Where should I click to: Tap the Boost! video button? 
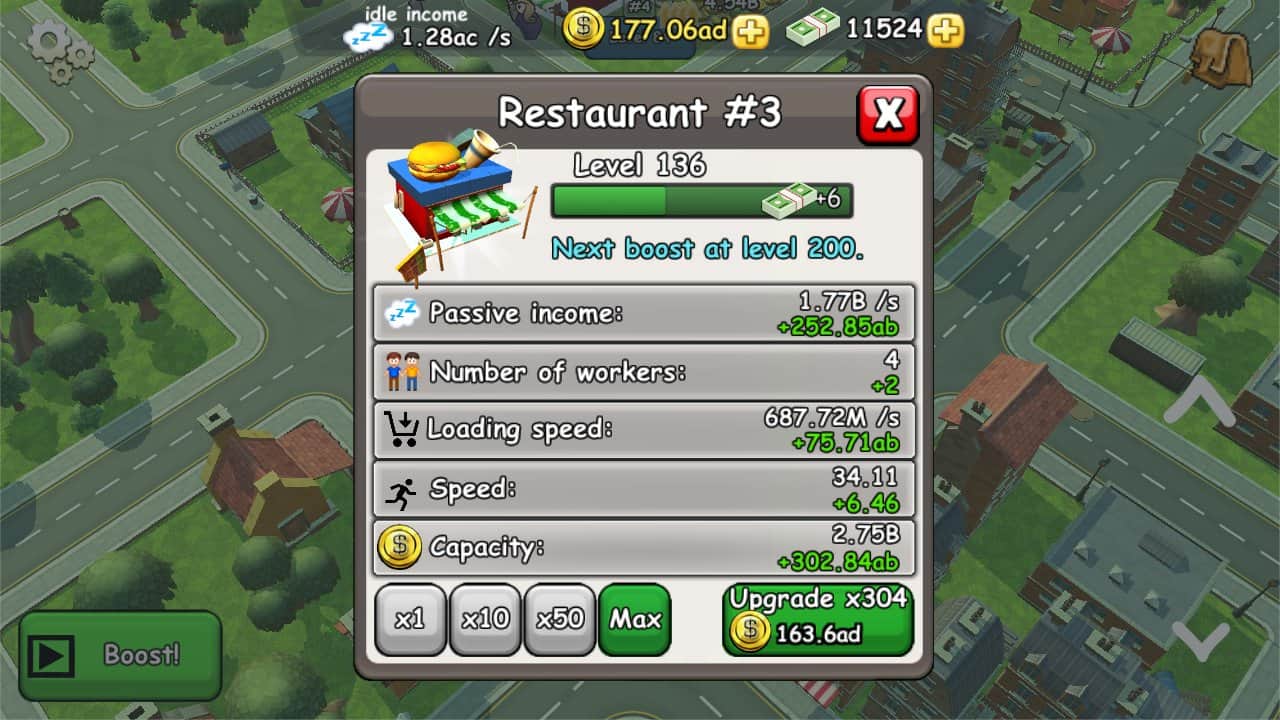pyautogui.click(x=120, y=656)
